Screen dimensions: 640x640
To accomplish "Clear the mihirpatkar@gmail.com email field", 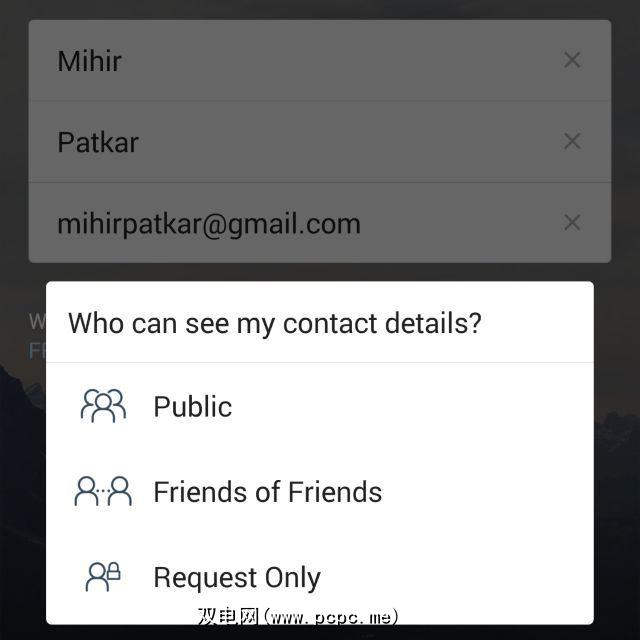I will point(572,223).
